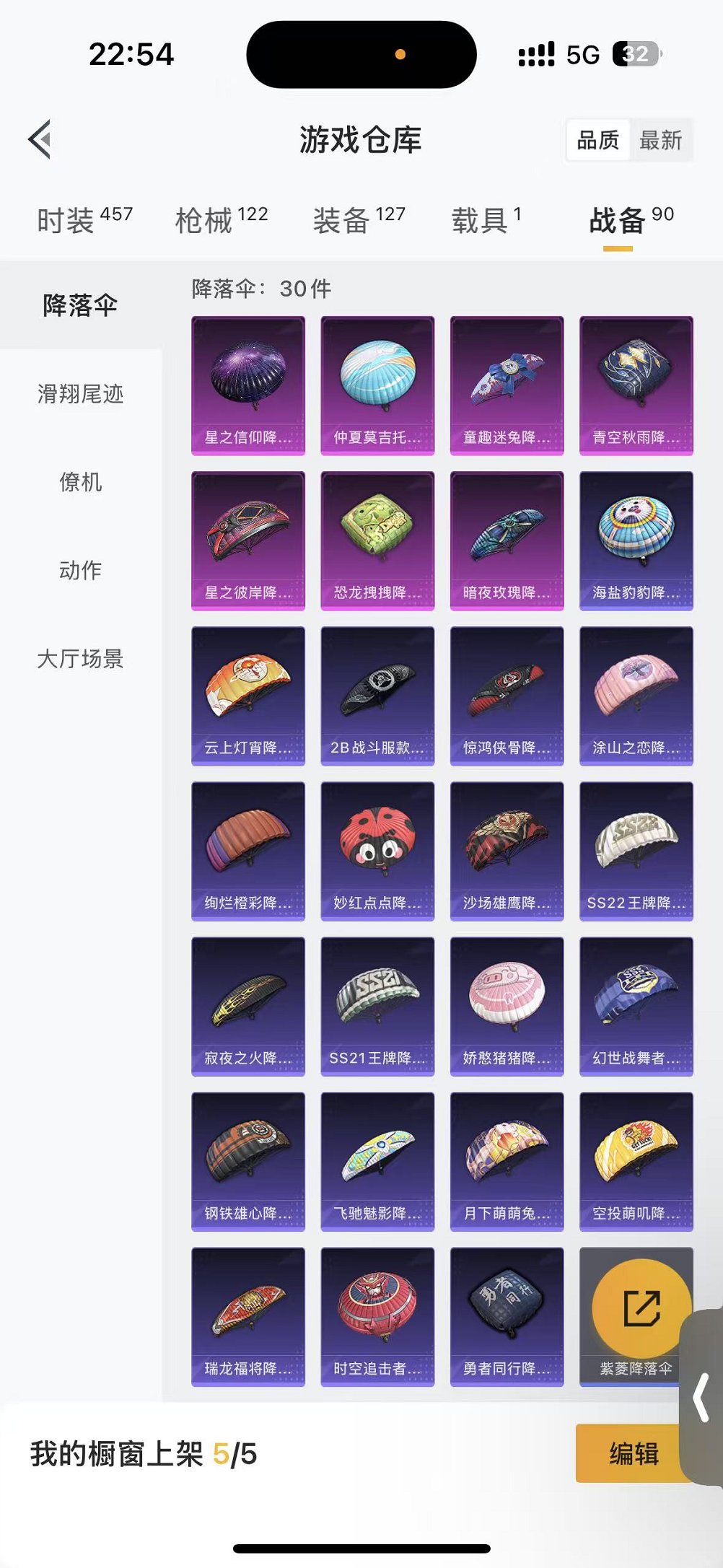Image resolution: width=723 pixels, height=1568 pixels.
Task: Go back using the top-left arrow
Action: pyautogui.click(x=41, y=139)
